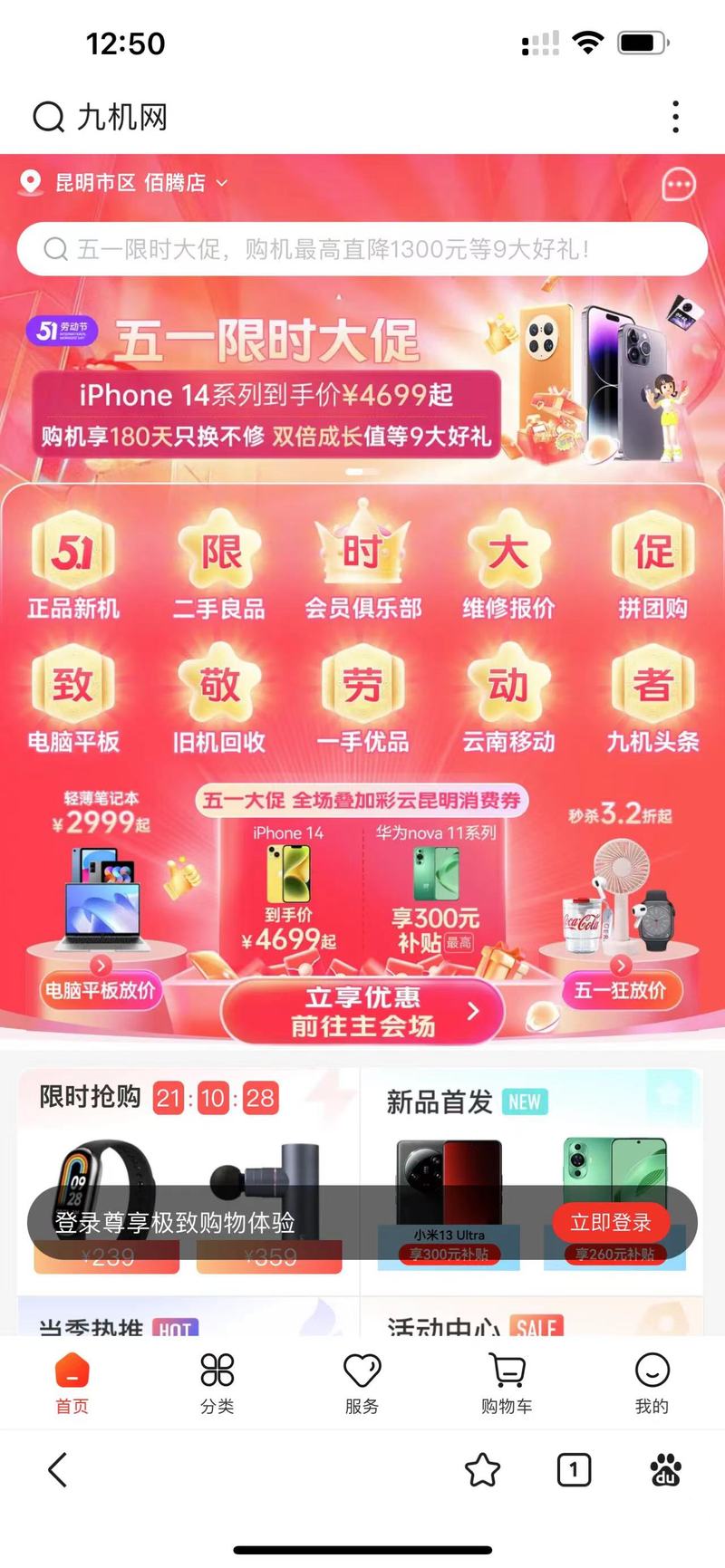The height and width of the screenshot is (1568, 725).
Task: Switch to 我的 tab
Action: coord(652,1383)
